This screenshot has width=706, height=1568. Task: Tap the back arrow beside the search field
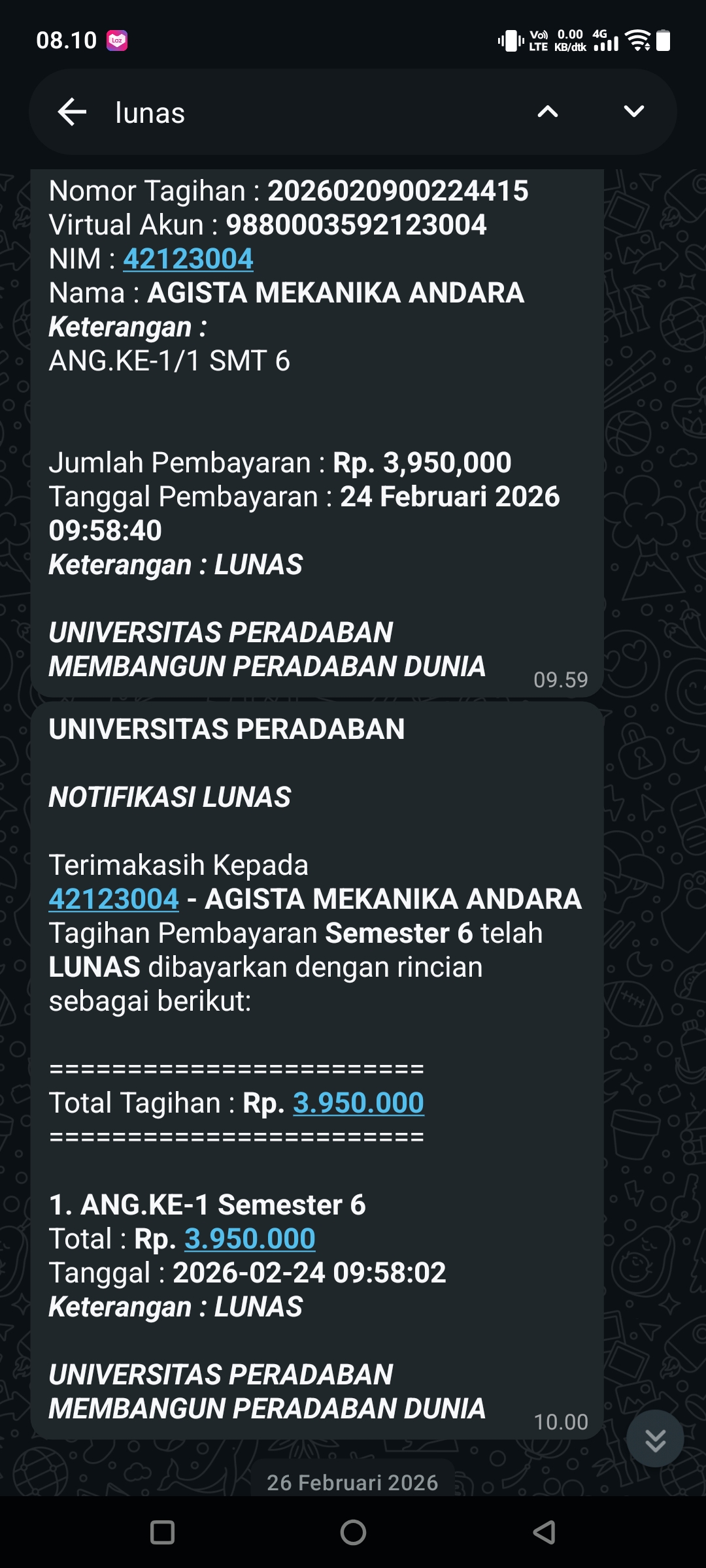[x=72, y=112]
